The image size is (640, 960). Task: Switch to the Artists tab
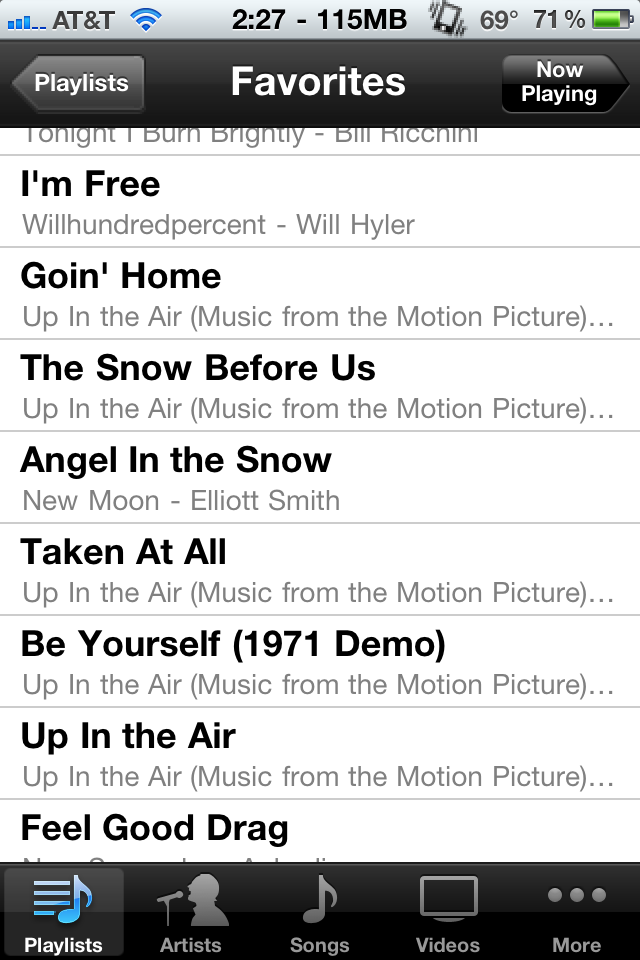192,913
